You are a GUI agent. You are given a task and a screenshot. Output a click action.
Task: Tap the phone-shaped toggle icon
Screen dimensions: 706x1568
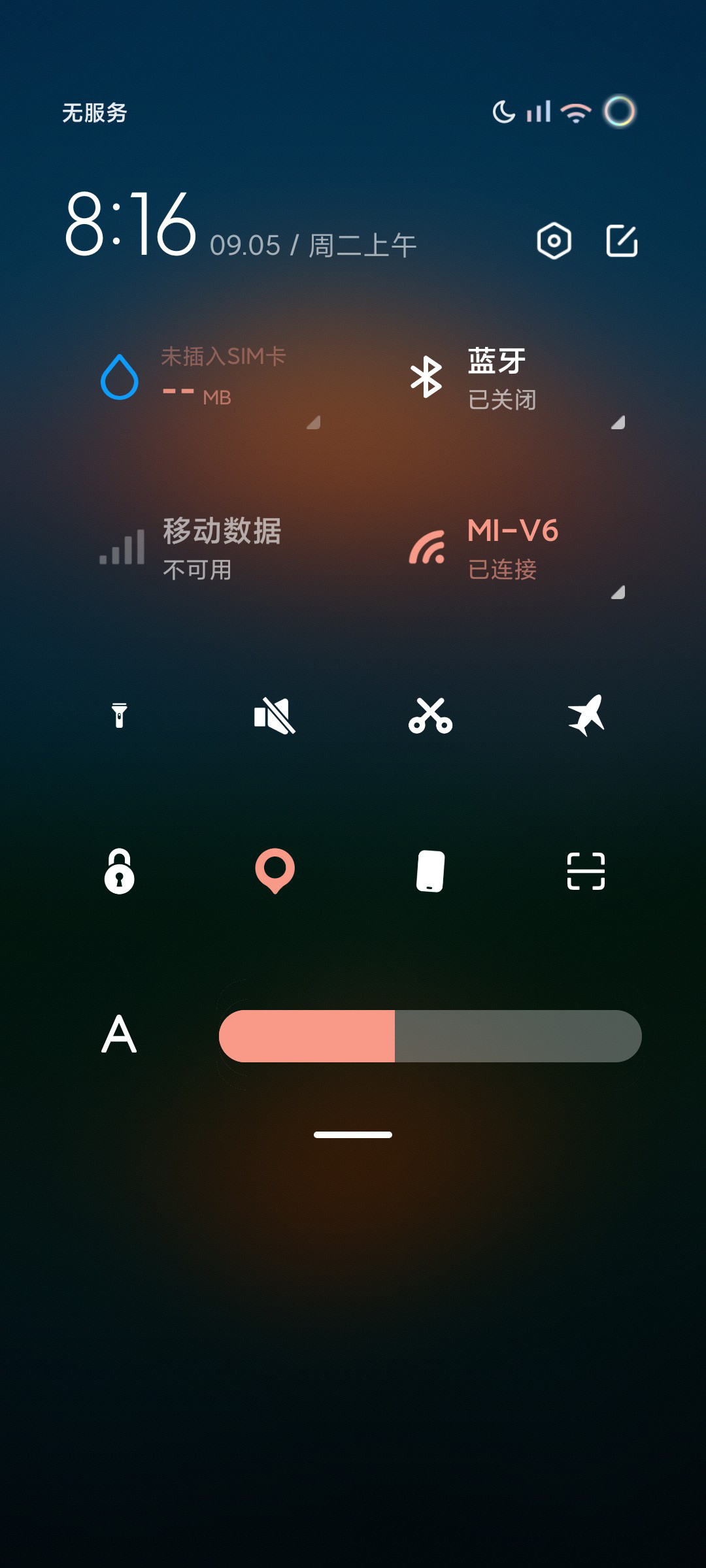click(x=430, y=871)
